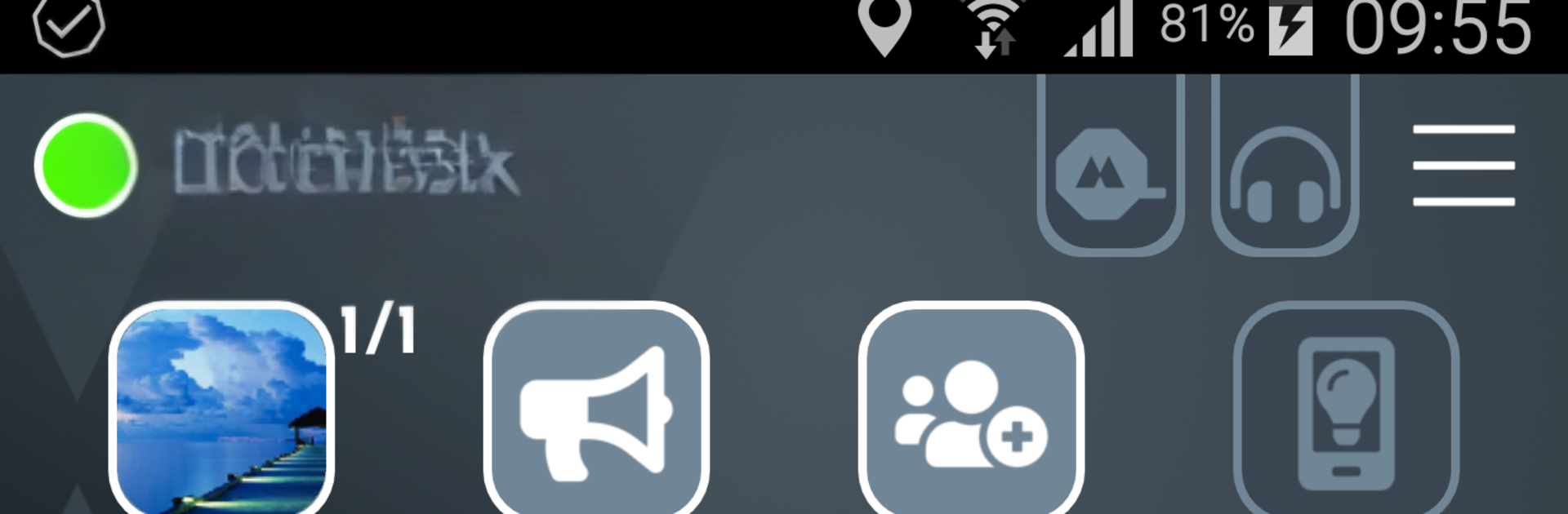The width and height of the screenshot is (1568, 514).
Task: Open the hamburger menu
Action: coord(1463,165)
